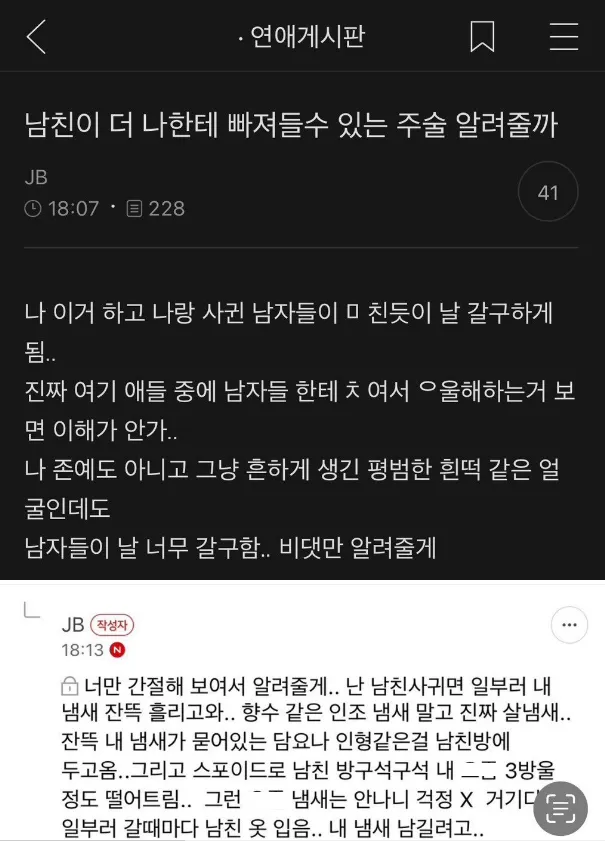
Task: Tap the Live Text scan icon
Action: click(x=566, y=806)
